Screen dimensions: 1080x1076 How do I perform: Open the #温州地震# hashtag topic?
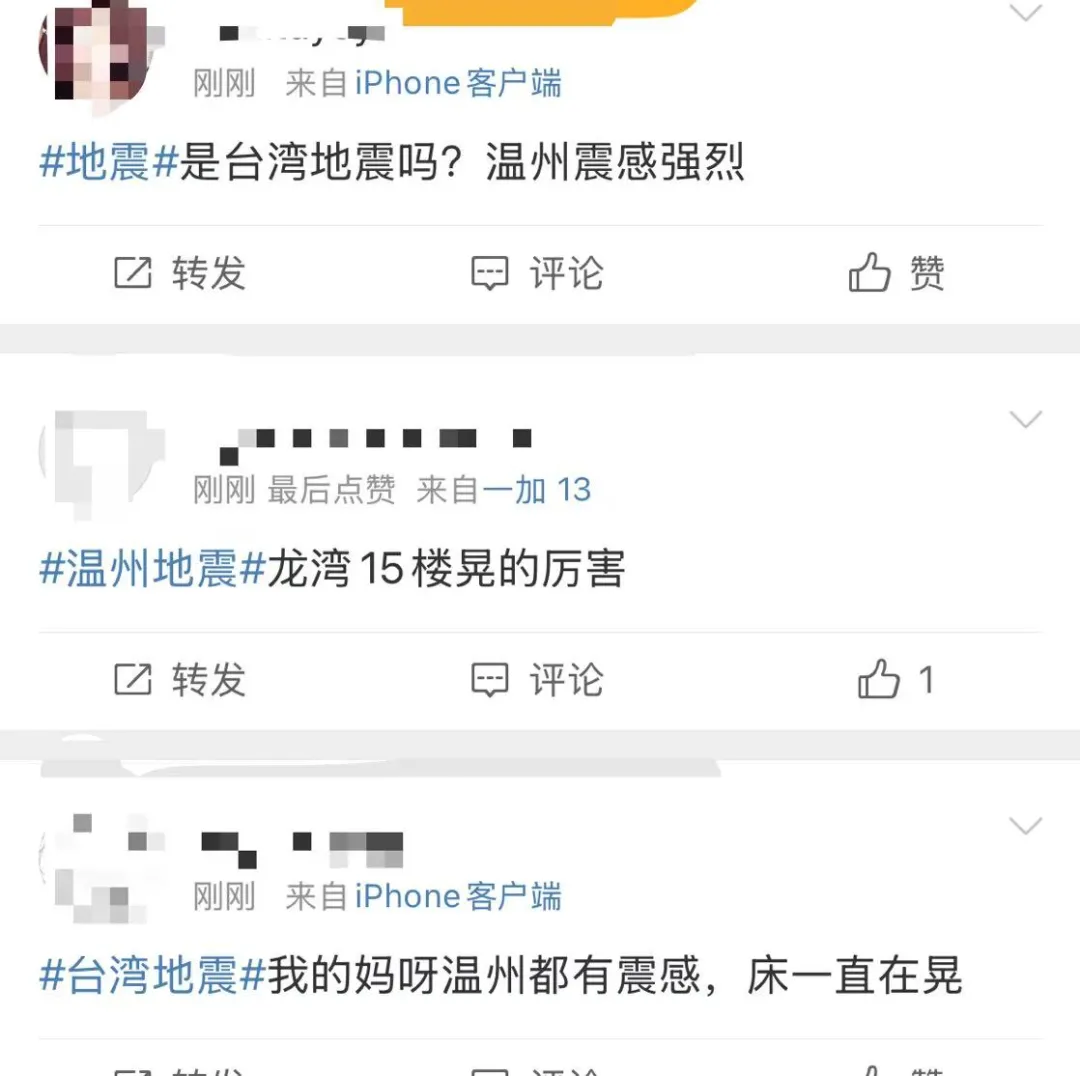(x=152, y=570)
